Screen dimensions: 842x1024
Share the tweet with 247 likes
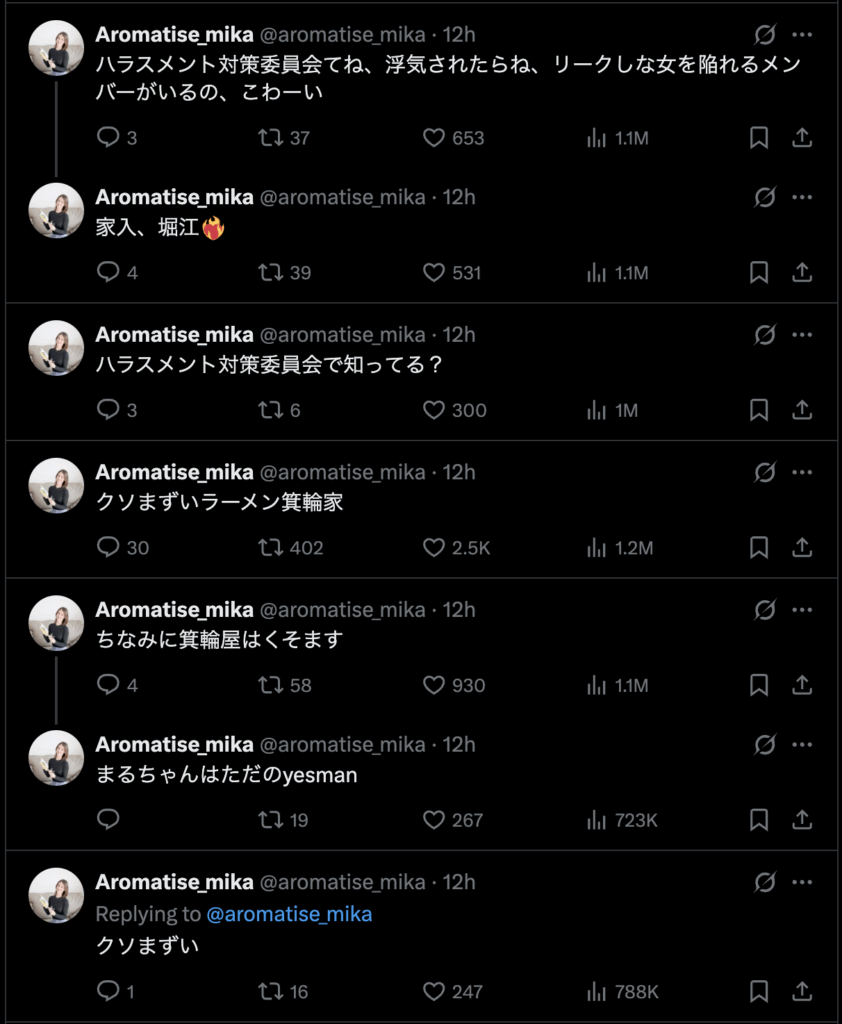tap(802, 992)
